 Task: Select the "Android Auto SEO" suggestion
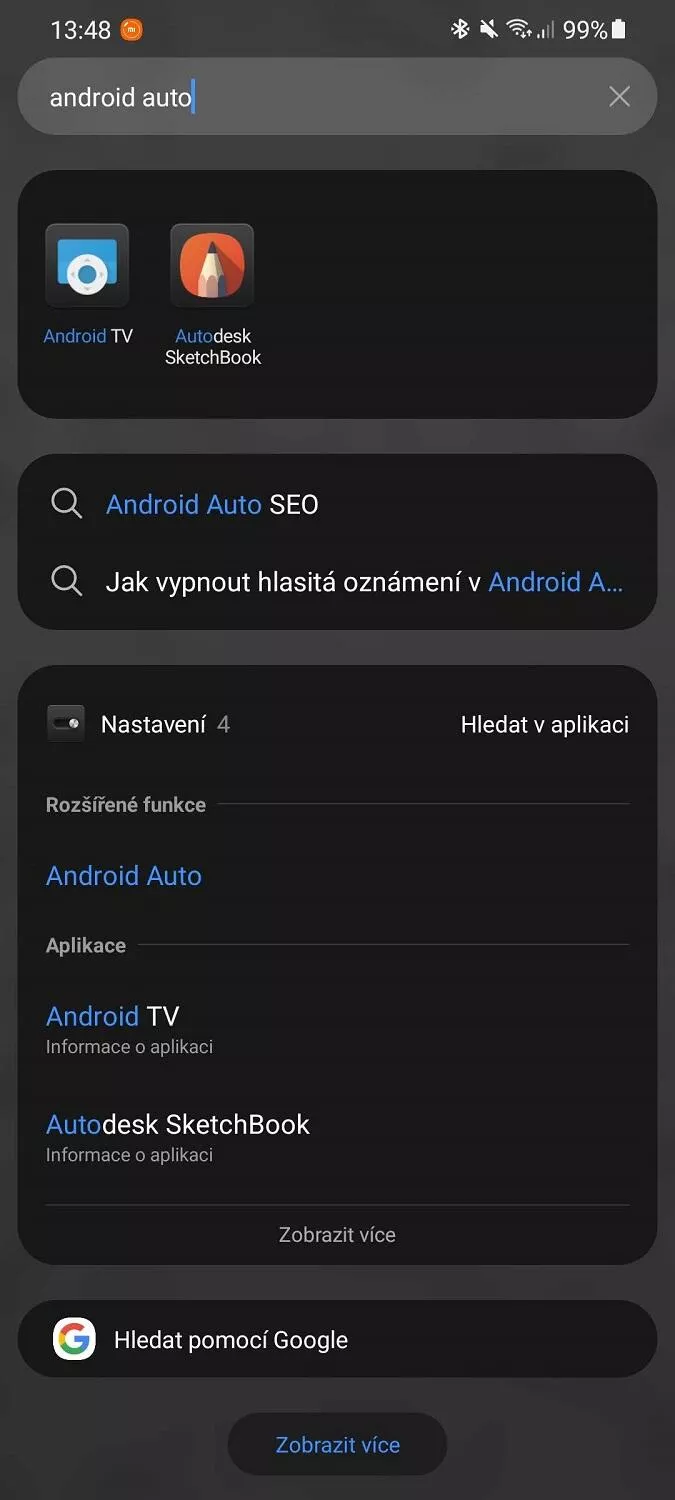pos(337,504)
